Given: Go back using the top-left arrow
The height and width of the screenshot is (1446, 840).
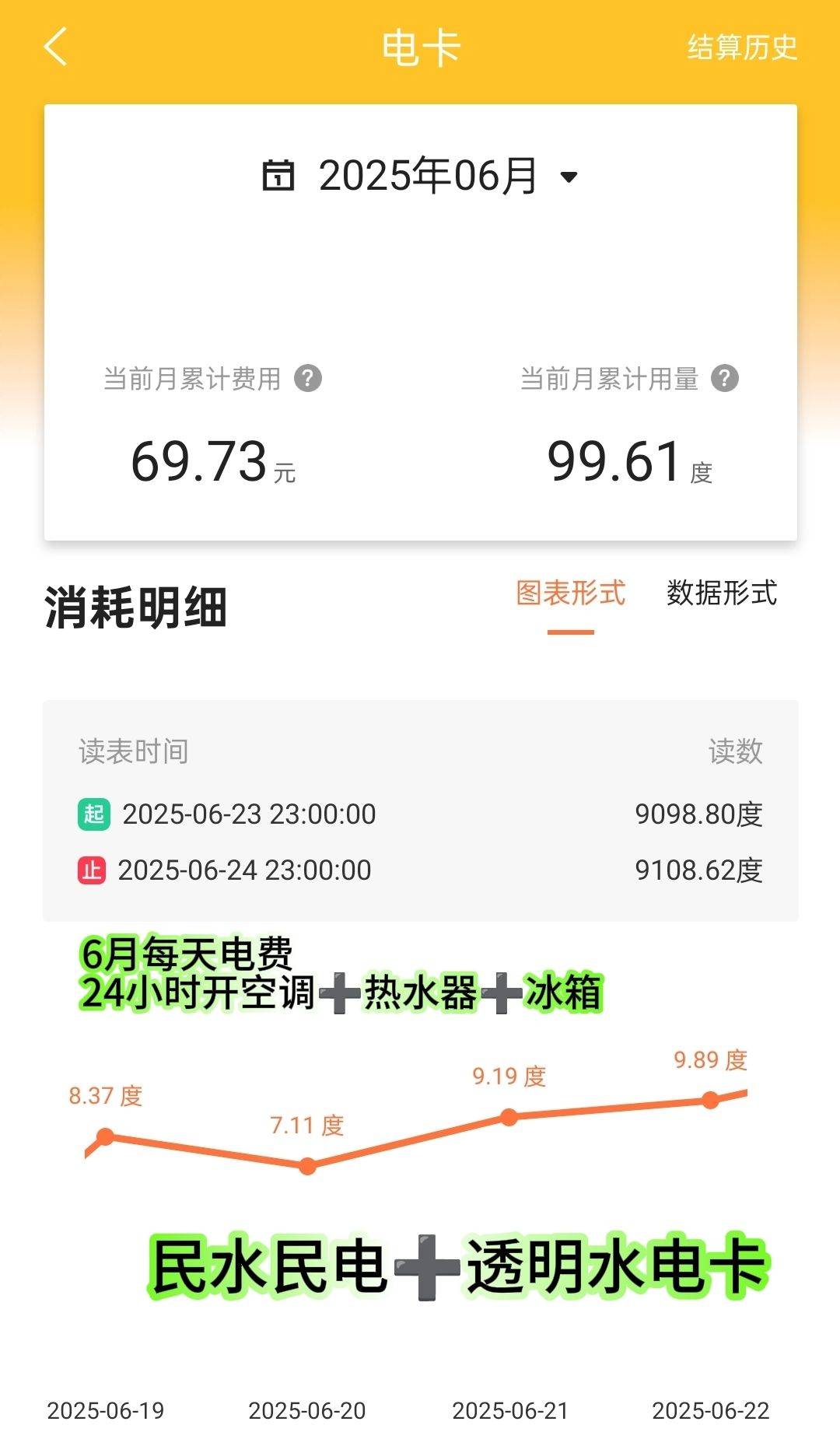Looking at the screenshot, I should click(x=56, y=47).
